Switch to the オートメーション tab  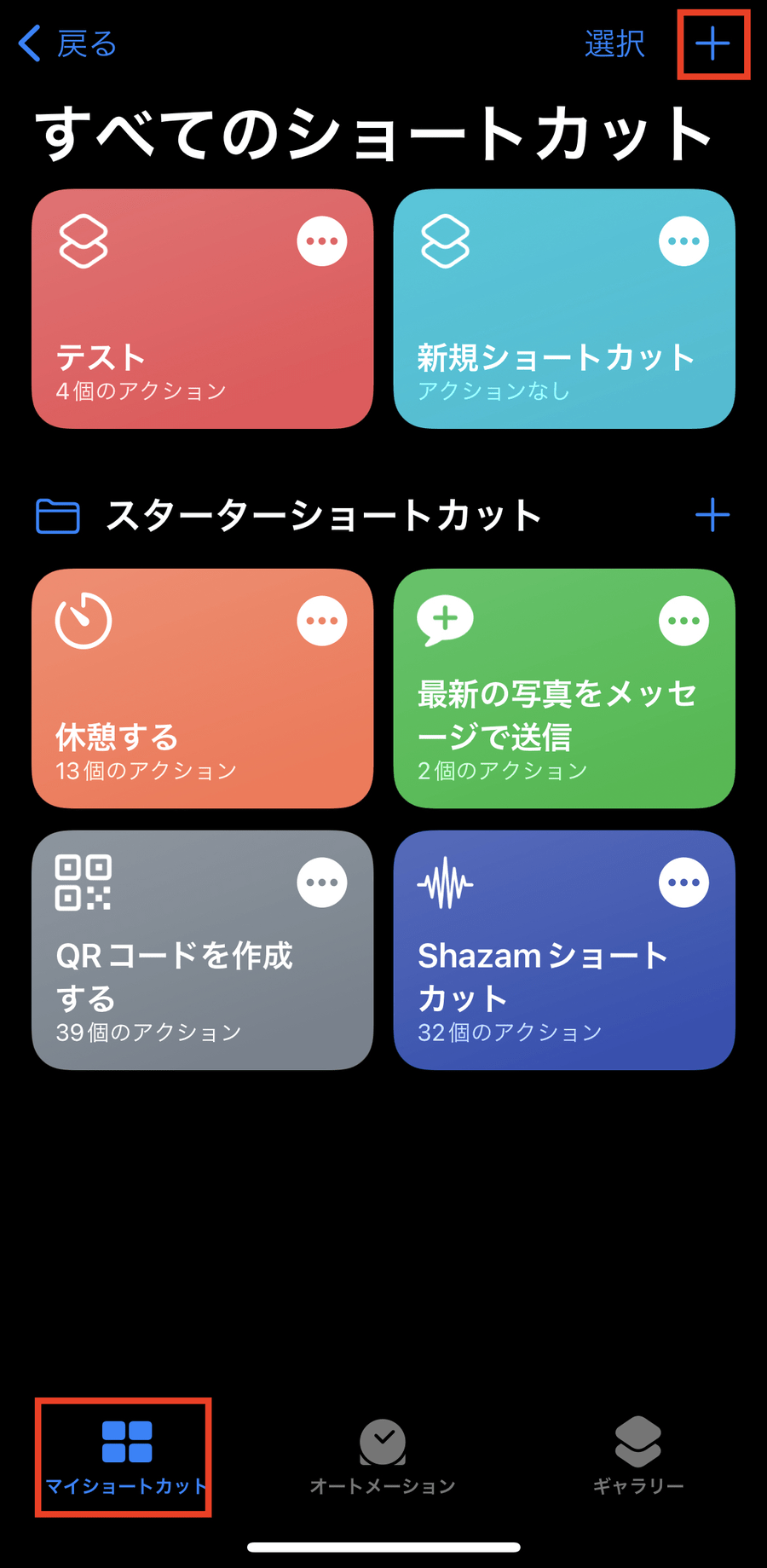tap(383, 1456)
